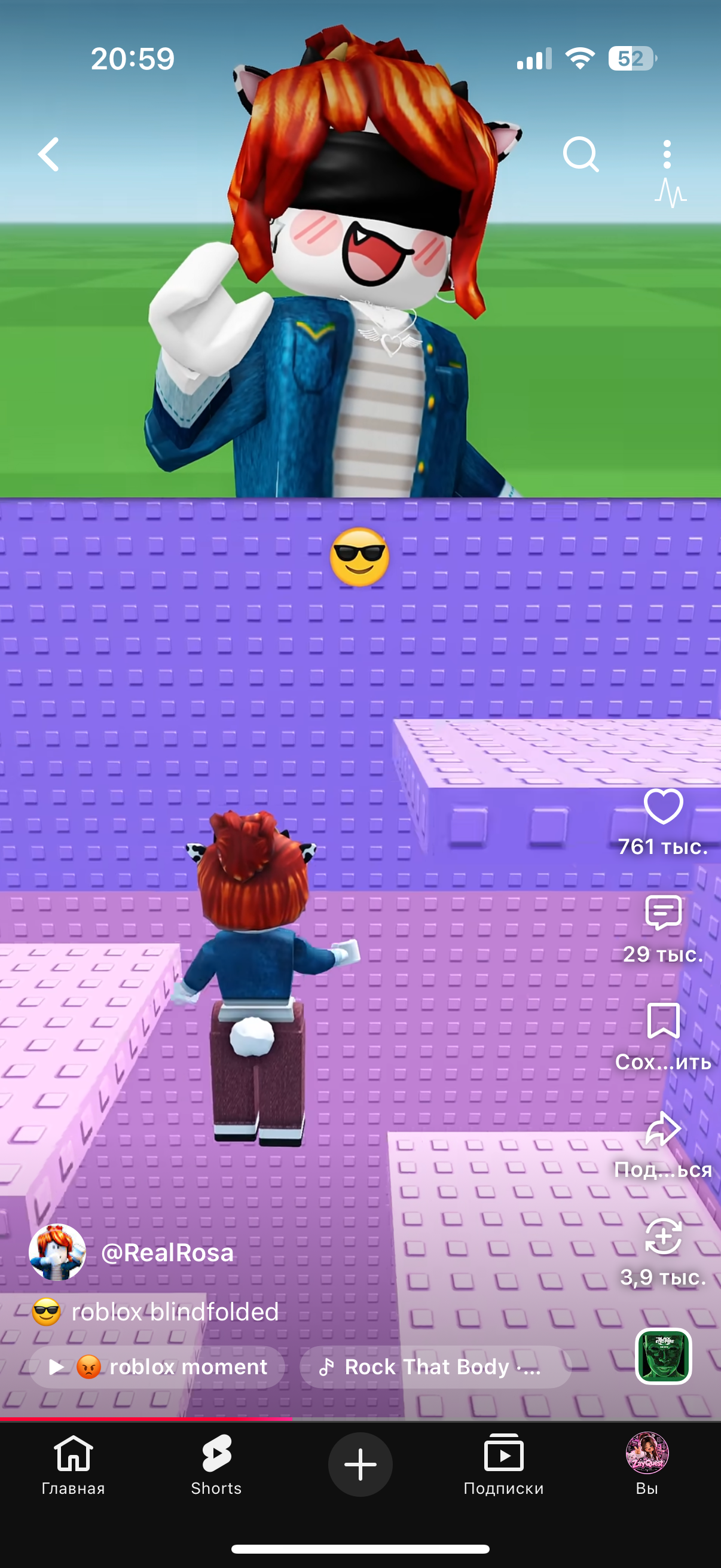The image size is (721, 1568).
Task: Open search with the magnifier icon
Action: [581, 154]
